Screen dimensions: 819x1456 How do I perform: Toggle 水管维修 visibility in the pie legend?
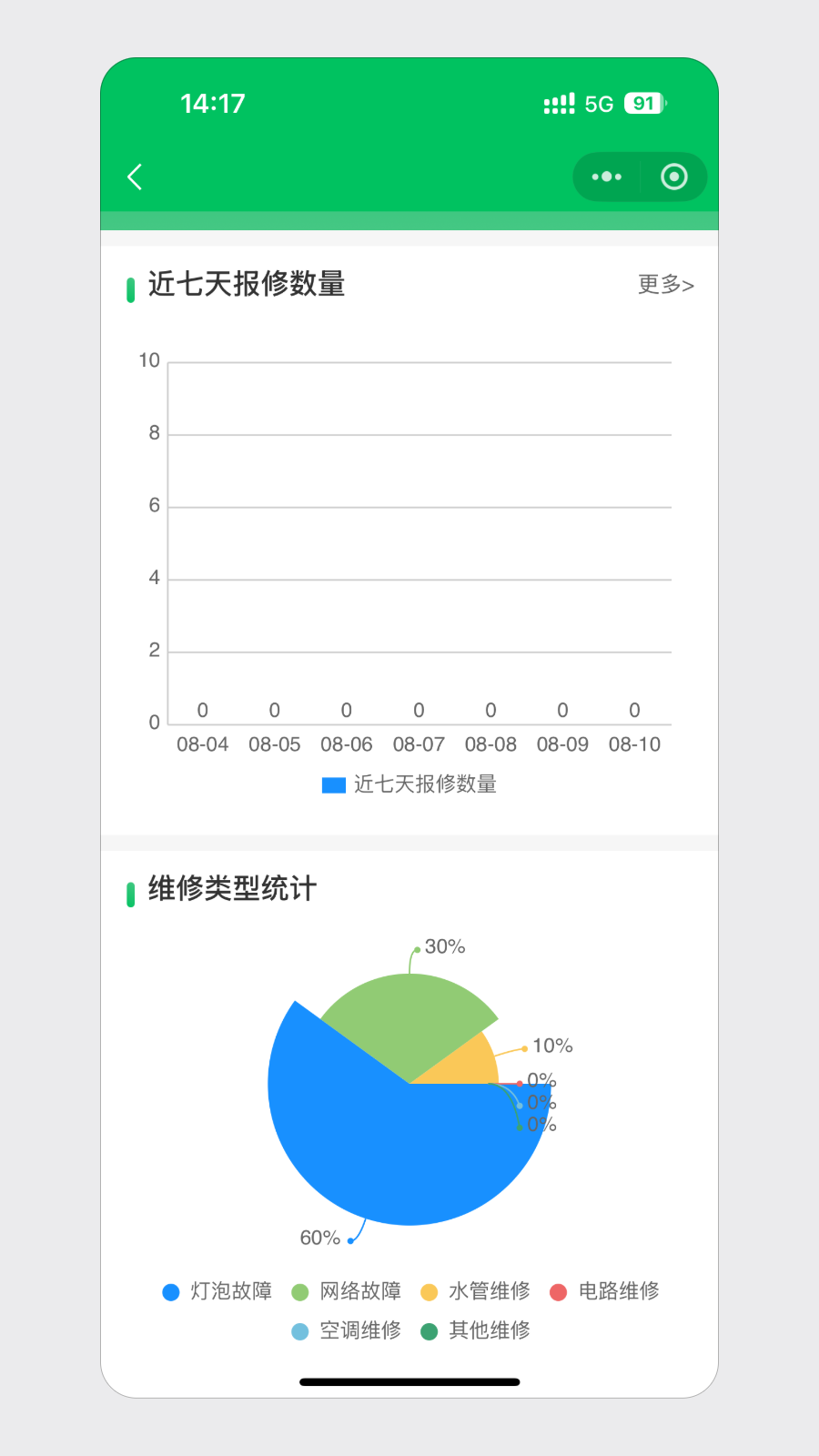click(x=429, y=1291)
